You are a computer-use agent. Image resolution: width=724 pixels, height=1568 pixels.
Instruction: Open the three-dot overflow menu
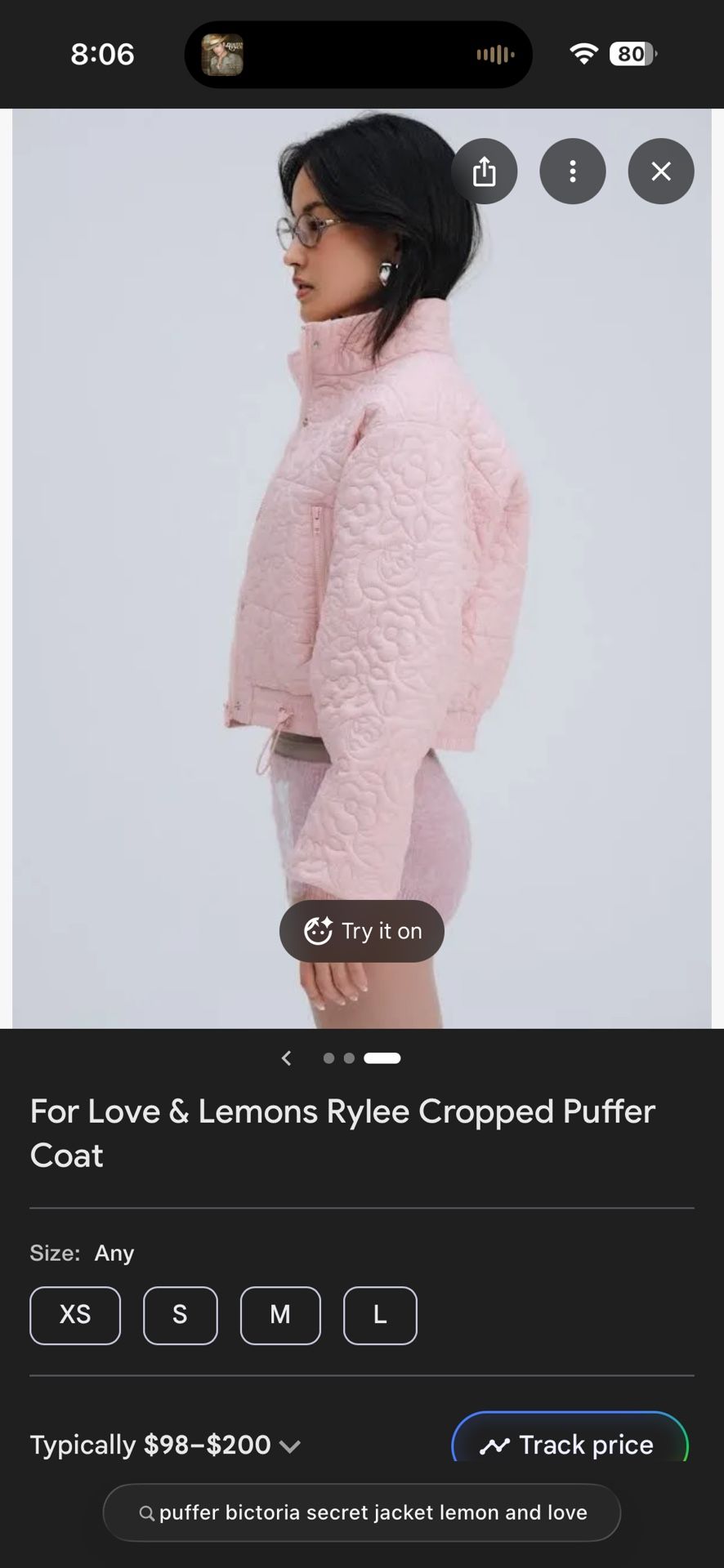572,171
